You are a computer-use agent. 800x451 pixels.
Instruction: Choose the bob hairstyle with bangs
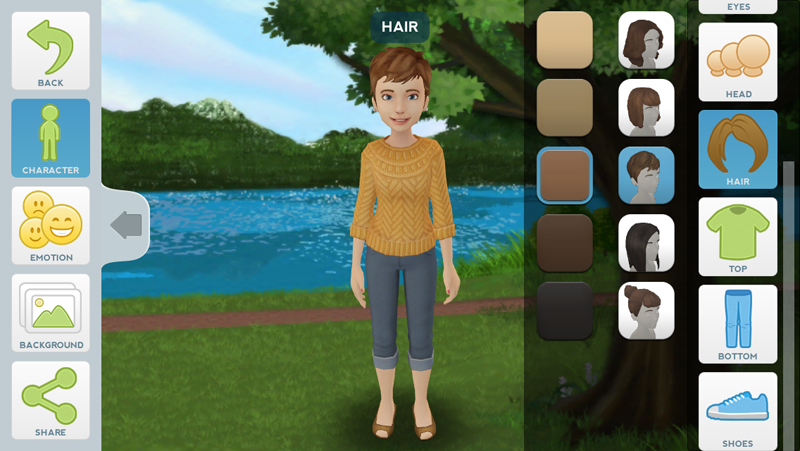[646, 107]
